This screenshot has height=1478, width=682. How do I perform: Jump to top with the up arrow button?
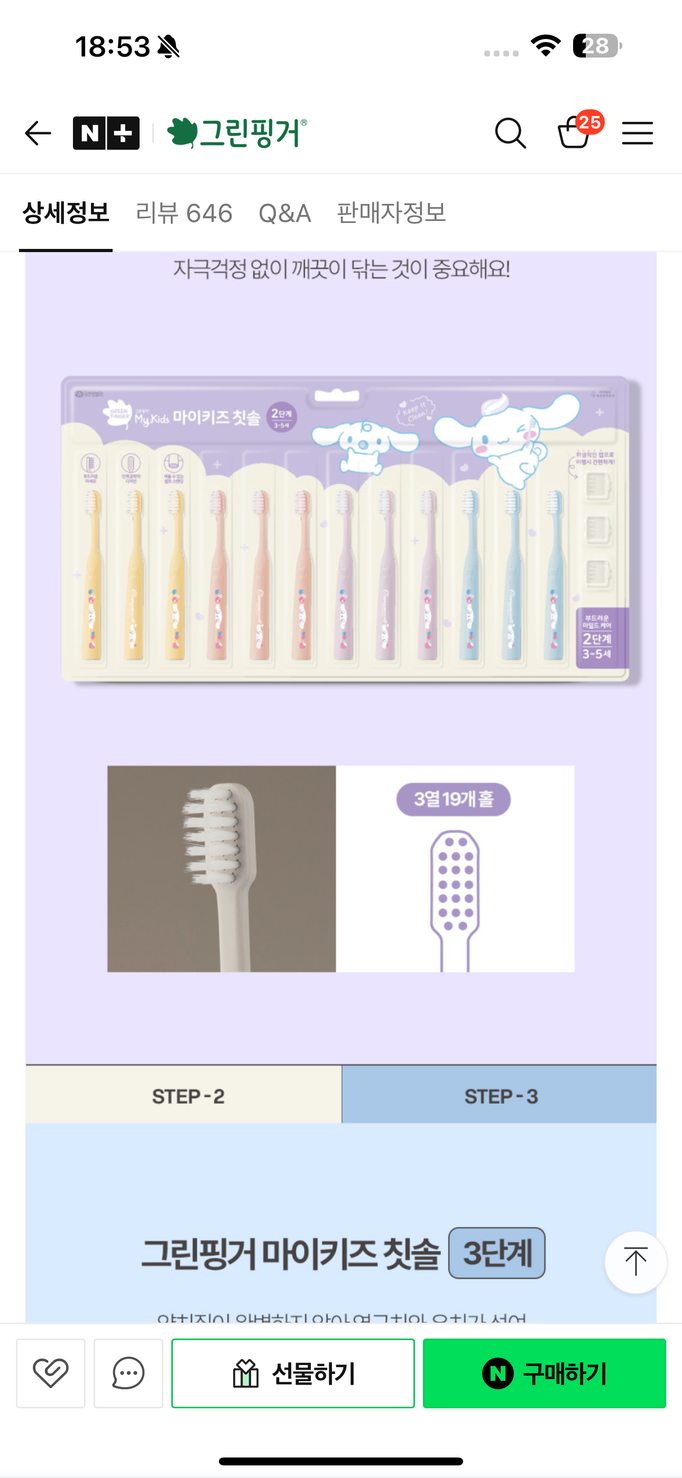pyautogui.click(x=635, y=1262)
